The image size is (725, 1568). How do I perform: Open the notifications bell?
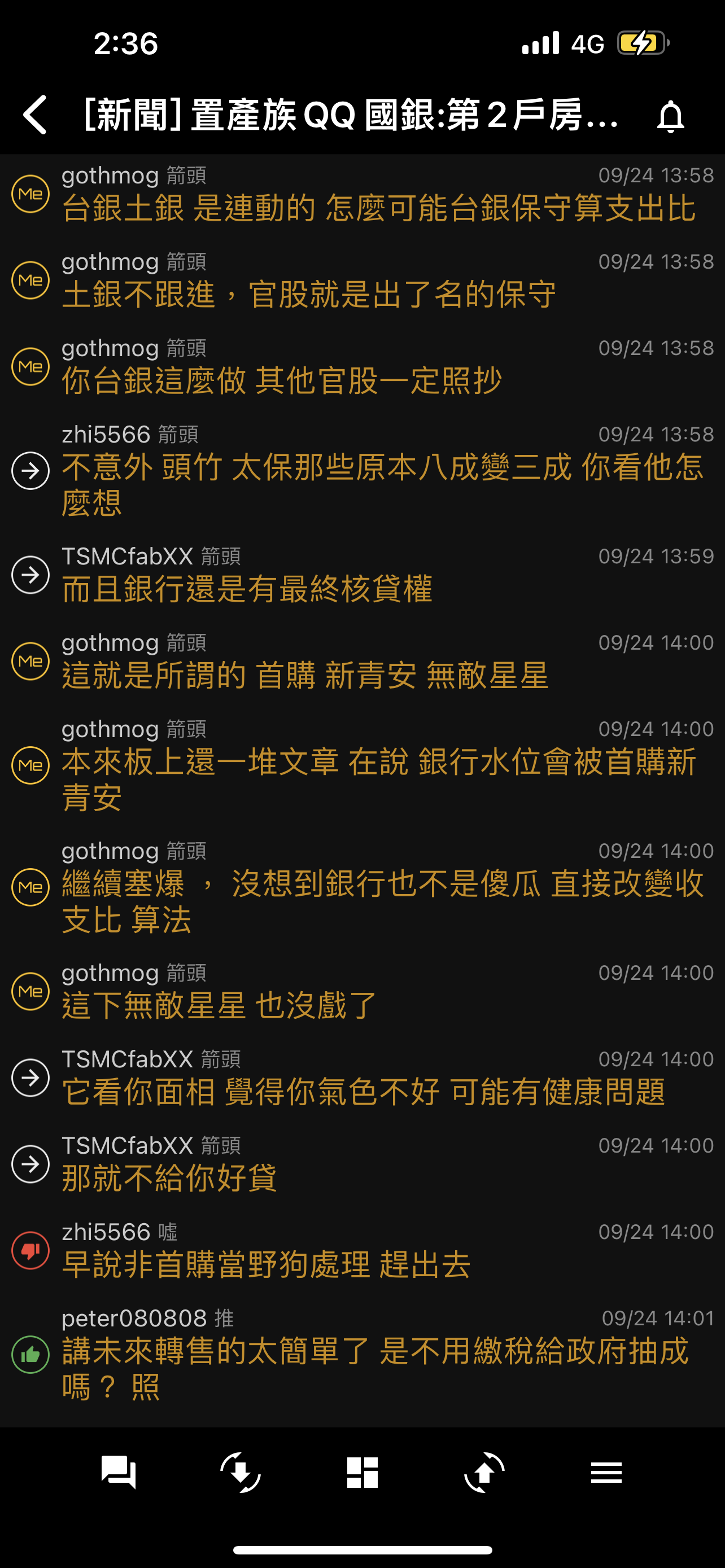click(670, 116)
